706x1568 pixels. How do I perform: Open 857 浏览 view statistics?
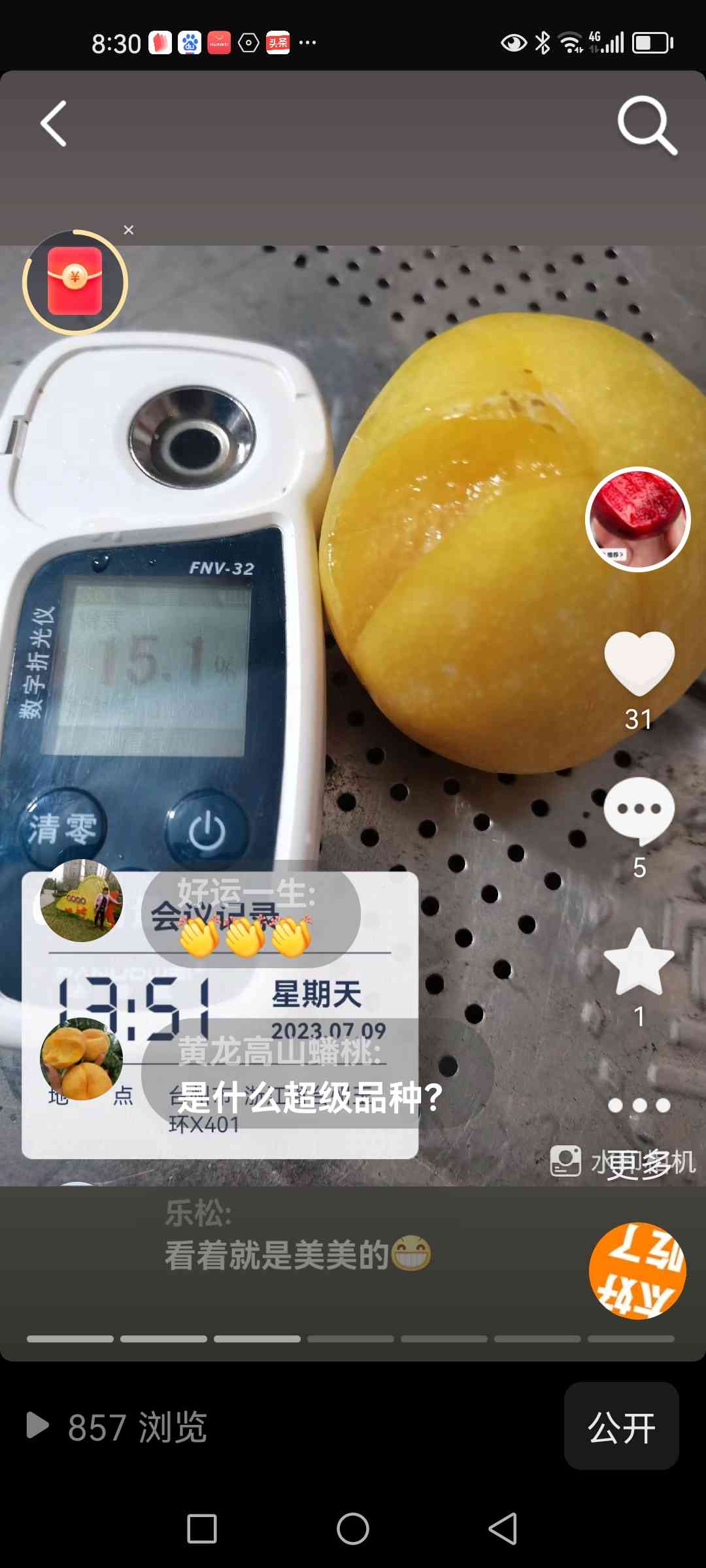118,1427
